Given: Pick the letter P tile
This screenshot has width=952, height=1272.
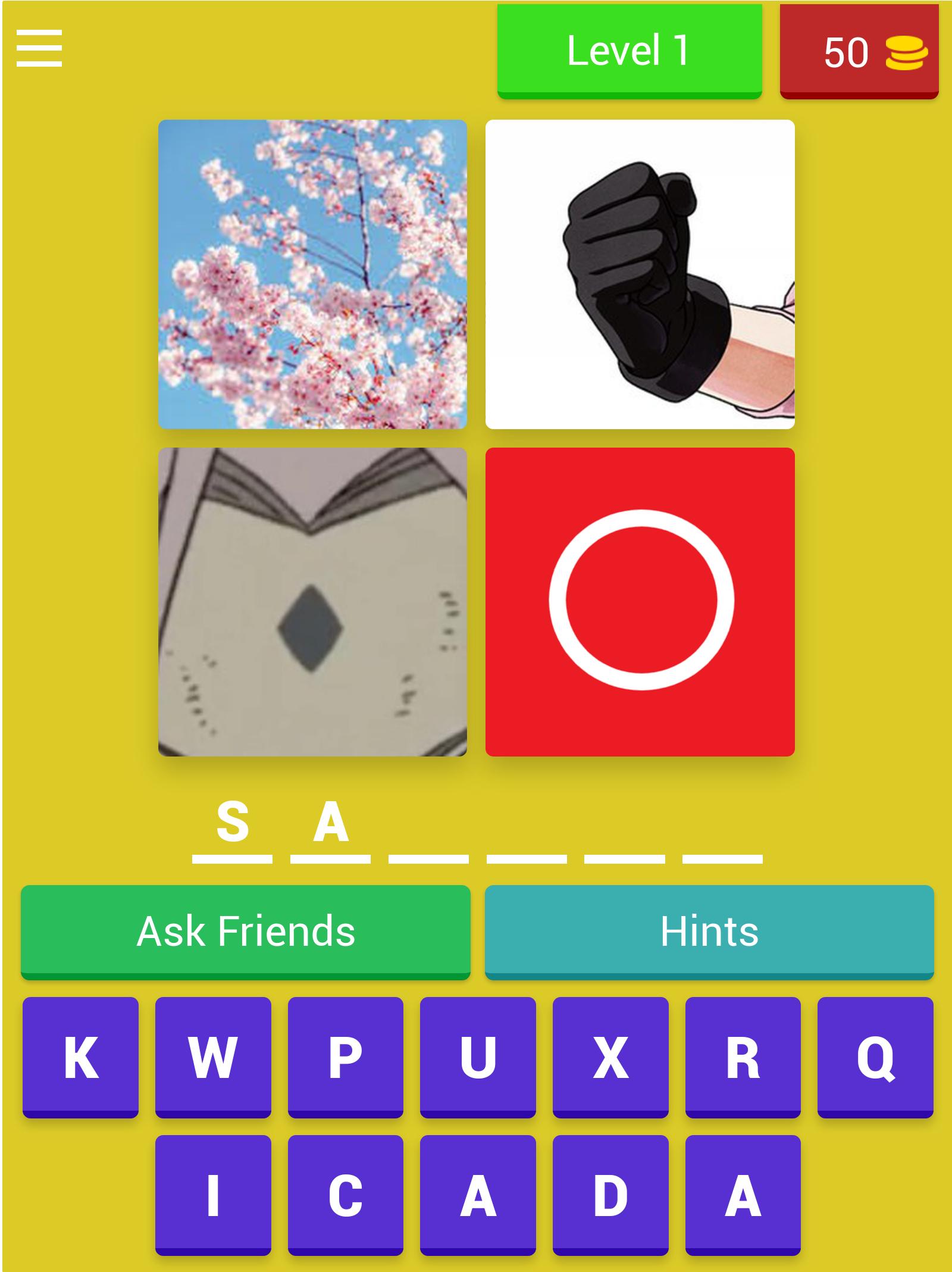Looking at the screenshot, I should tap(346, 1057).
